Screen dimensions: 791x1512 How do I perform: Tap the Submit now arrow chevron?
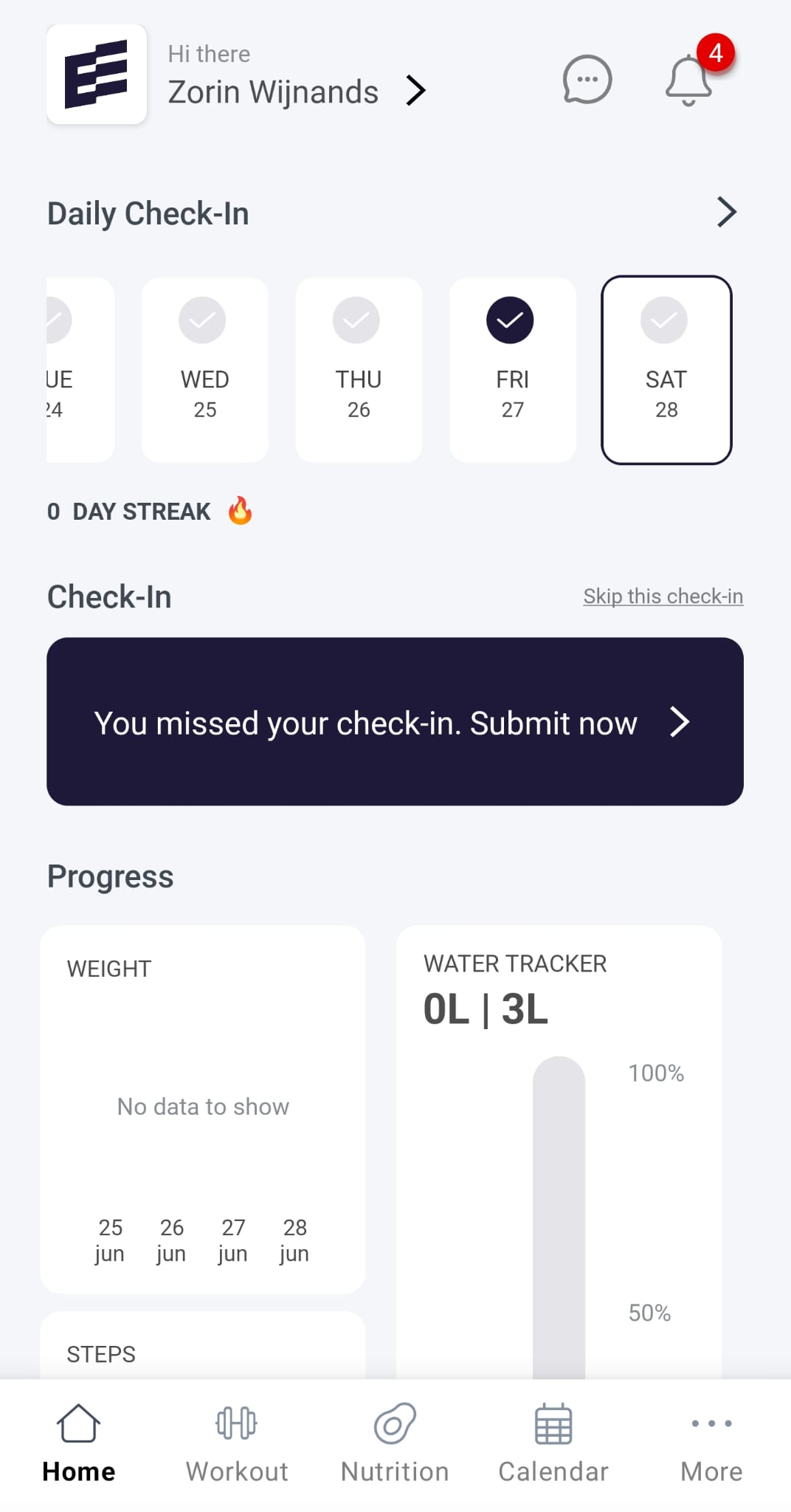pyautogui.click(x=679, y=723)
